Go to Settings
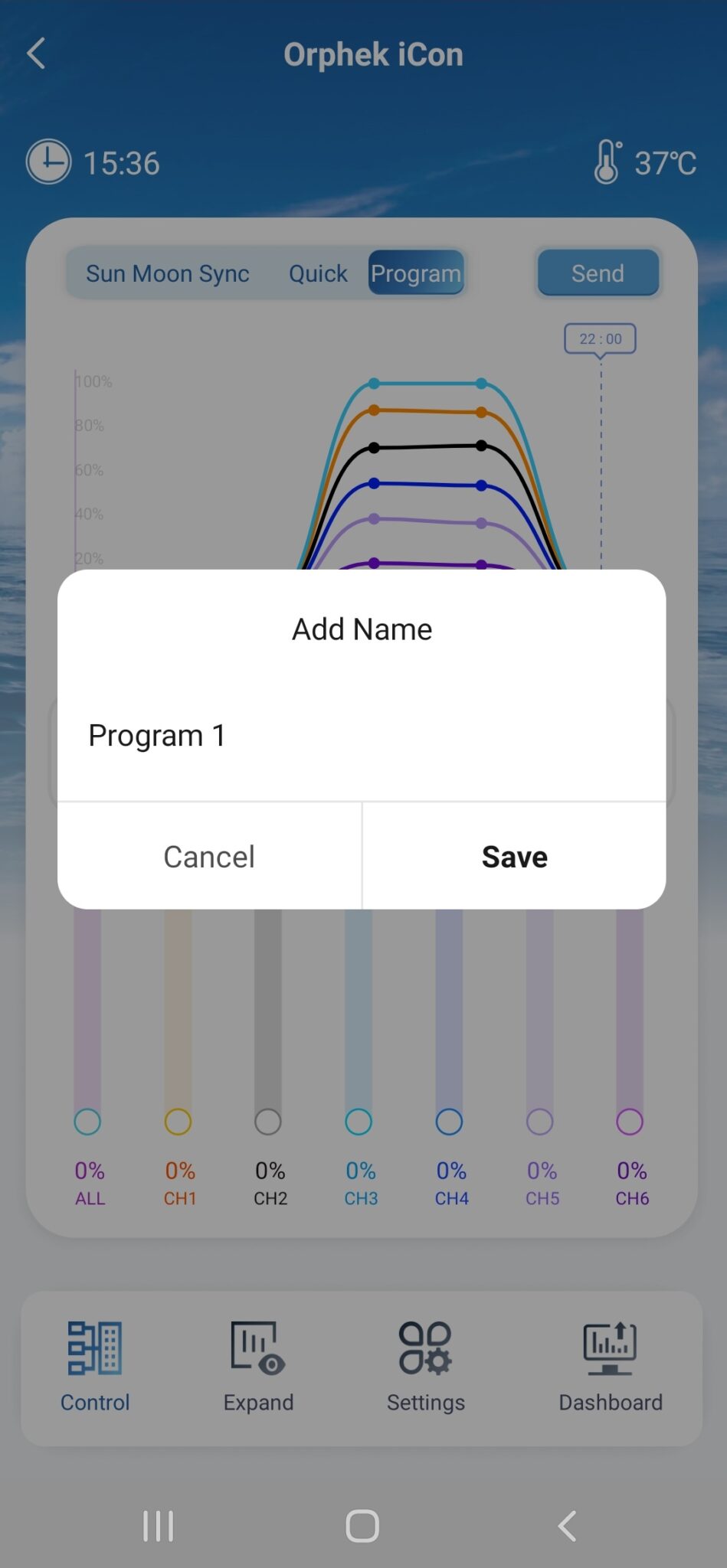 tap(425, 1367)
